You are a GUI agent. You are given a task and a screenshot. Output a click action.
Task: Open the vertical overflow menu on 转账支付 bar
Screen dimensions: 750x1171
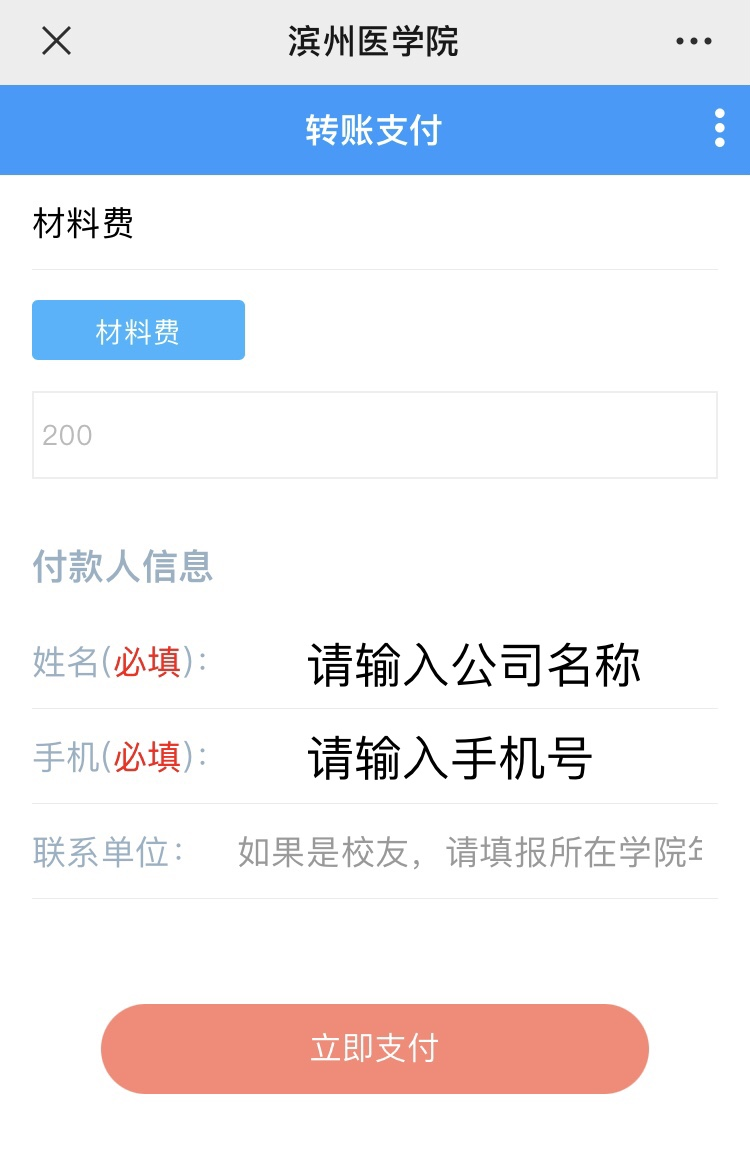719,129
